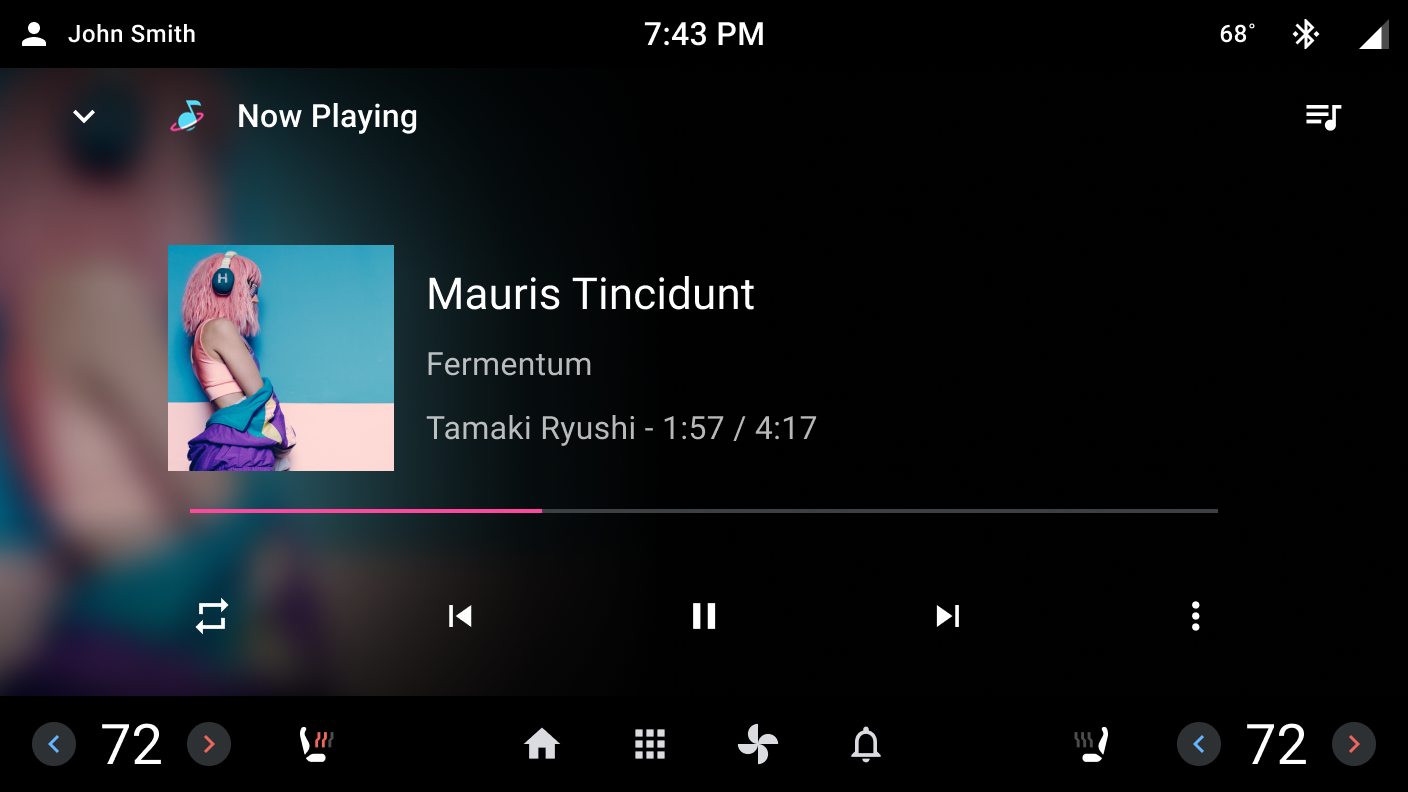Image resolution: width=1408 pixels, height=792 pixels.
Task: Raise the driver side temperature
Action: pos(209,744)
